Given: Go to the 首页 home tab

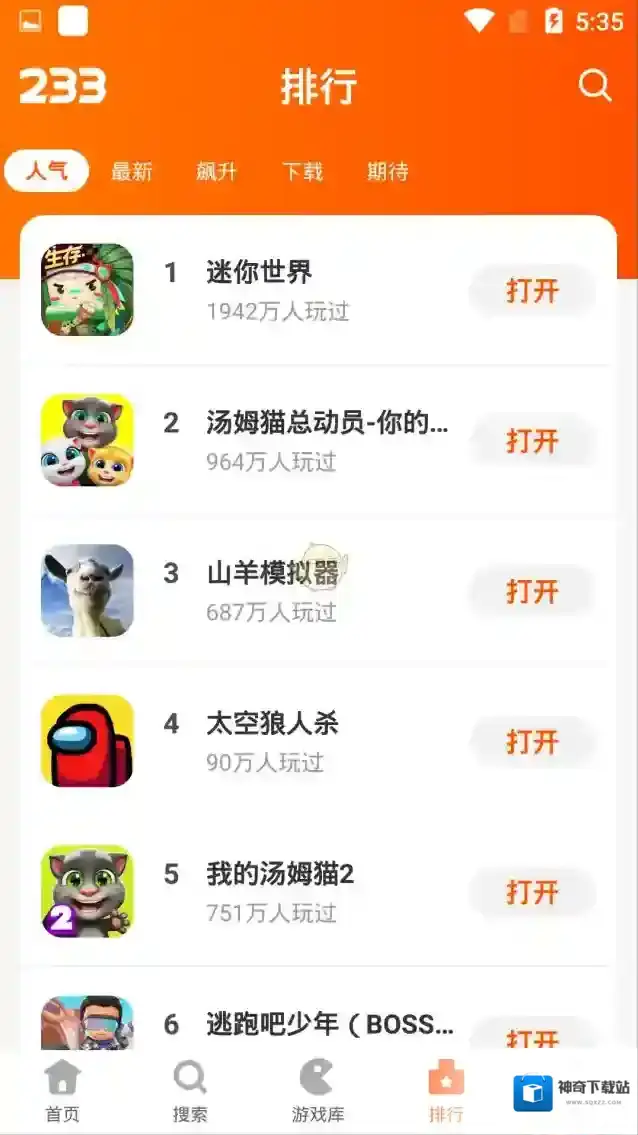Looking at the screenshot, I should pos(62,1091).
